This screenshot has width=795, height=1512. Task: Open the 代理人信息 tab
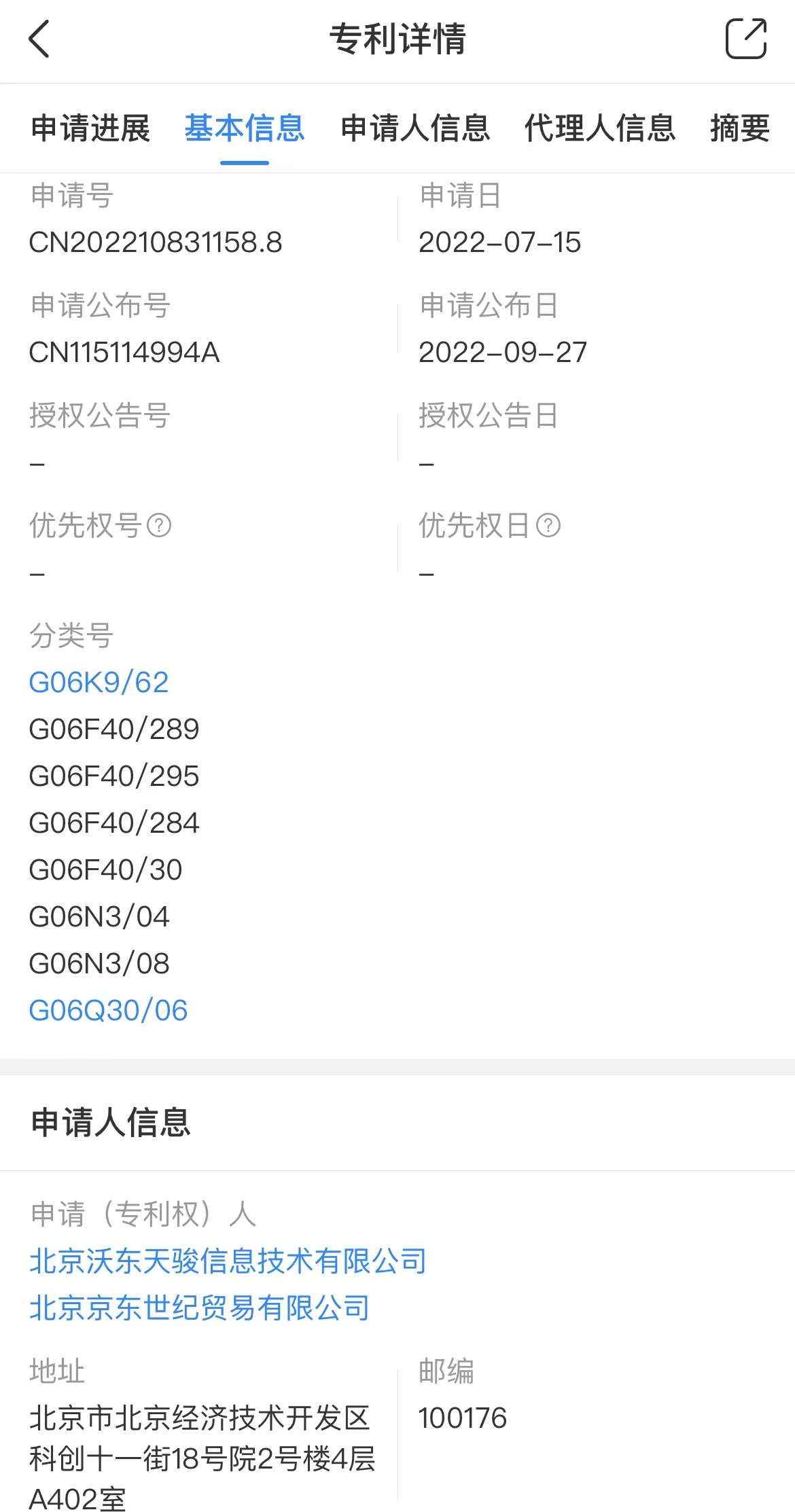[600, 128]
